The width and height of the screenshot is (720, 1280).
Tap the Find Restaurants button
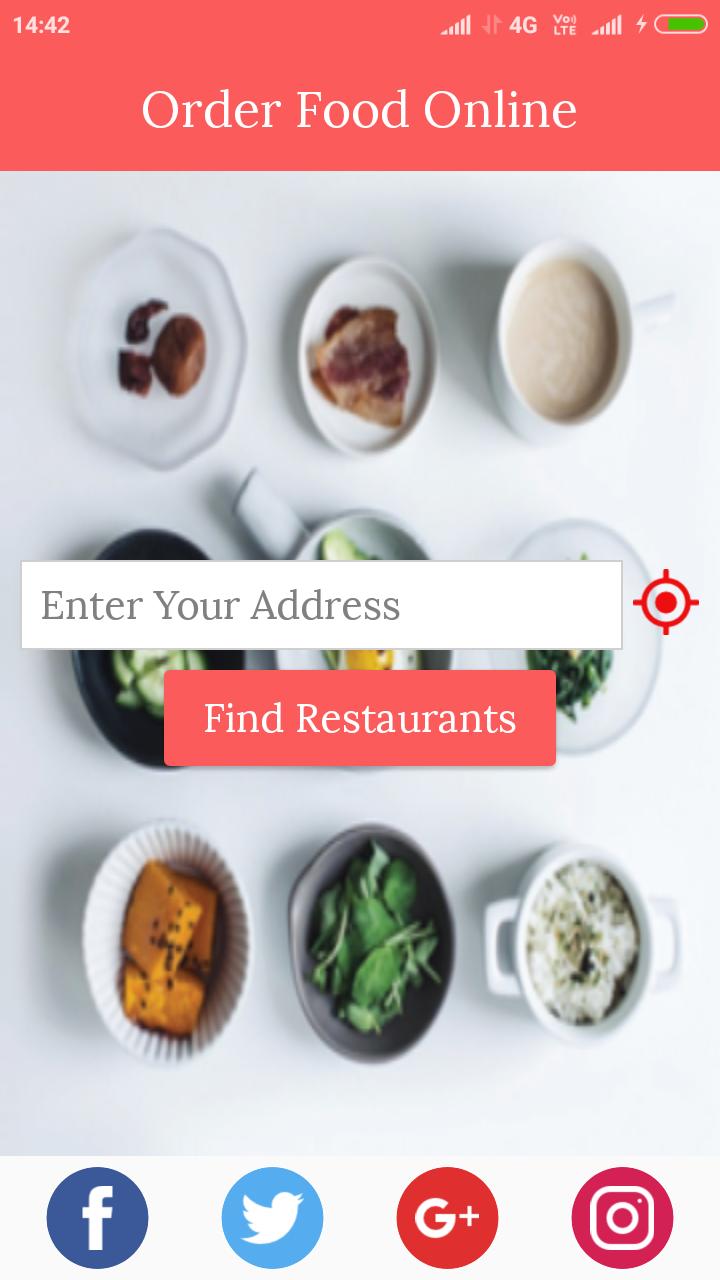[x=360, y=718]
